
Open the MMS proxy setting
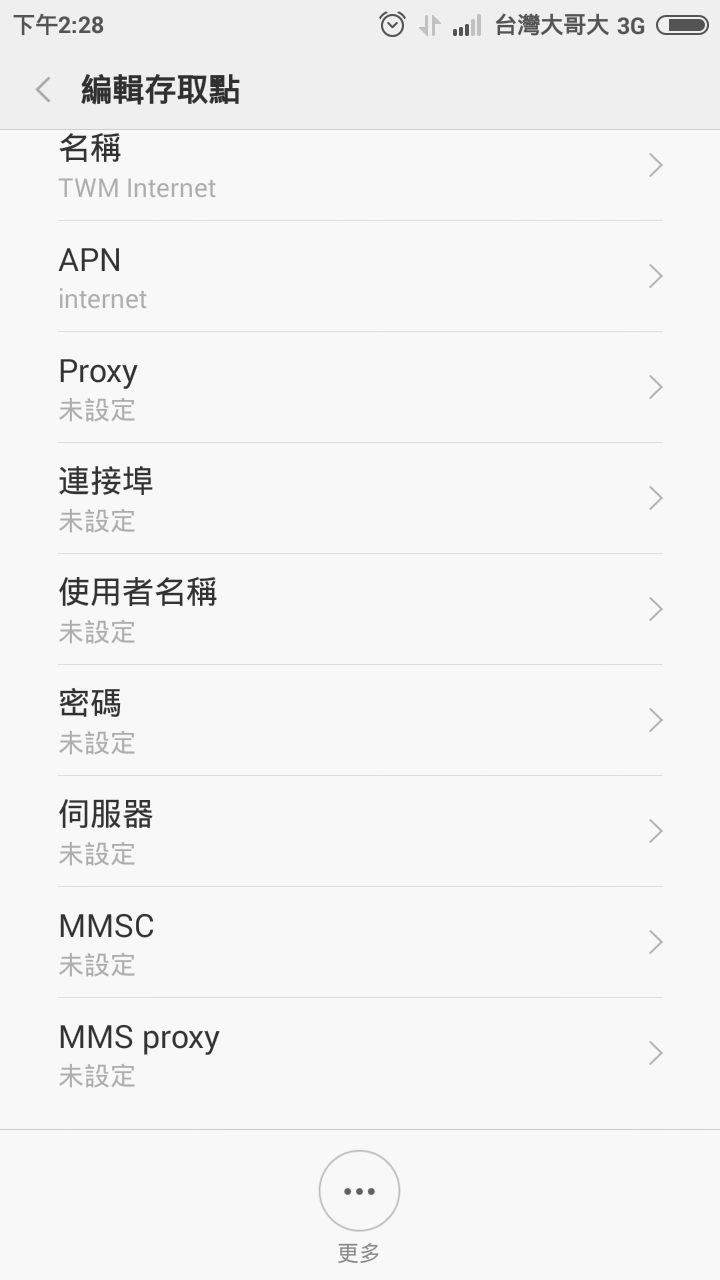click(x=360, y=1053)
